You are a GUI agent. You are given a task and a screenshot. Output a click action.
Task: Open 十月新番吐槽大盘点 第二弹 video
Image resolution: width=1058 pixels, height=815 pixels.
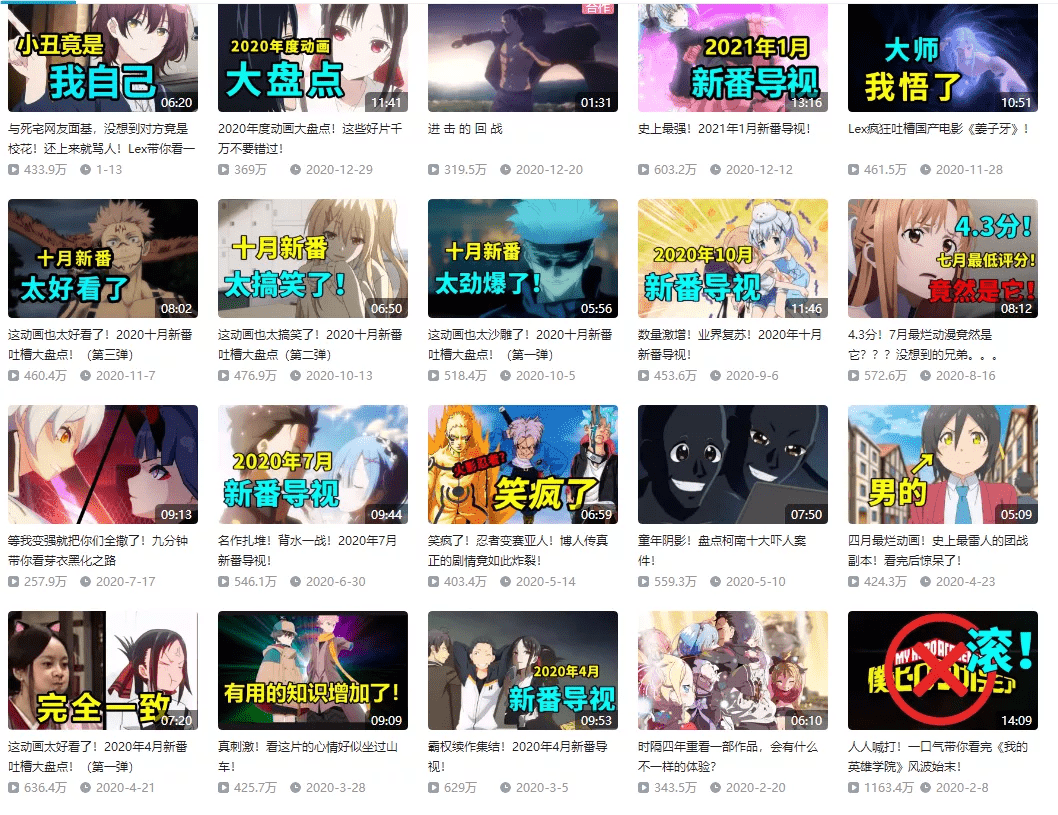pos(312,258)
